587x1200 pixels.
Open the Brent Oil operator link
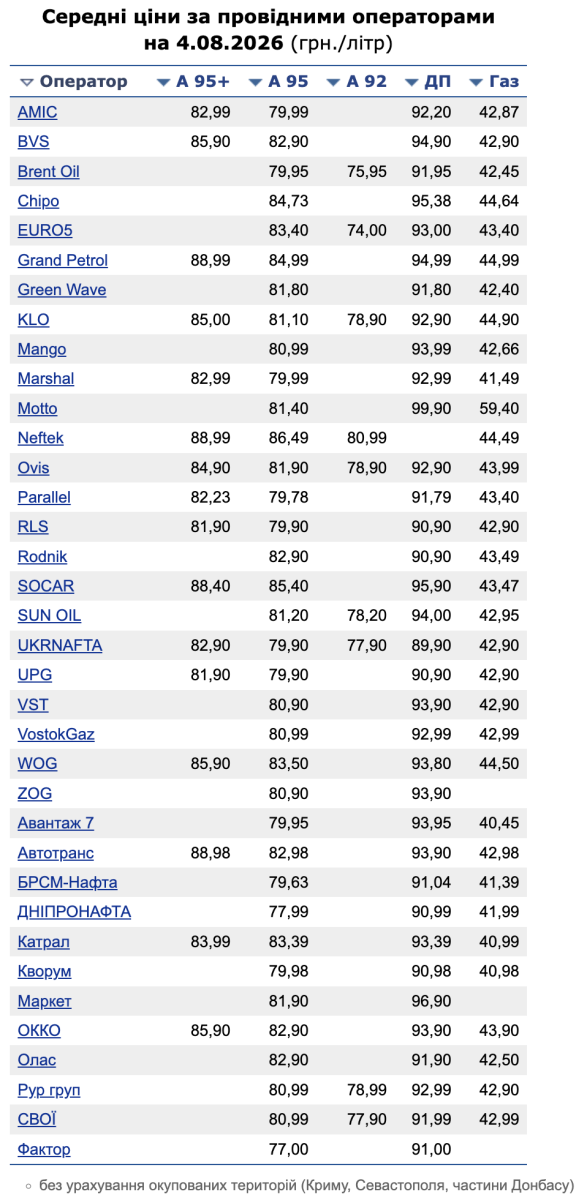49,171
